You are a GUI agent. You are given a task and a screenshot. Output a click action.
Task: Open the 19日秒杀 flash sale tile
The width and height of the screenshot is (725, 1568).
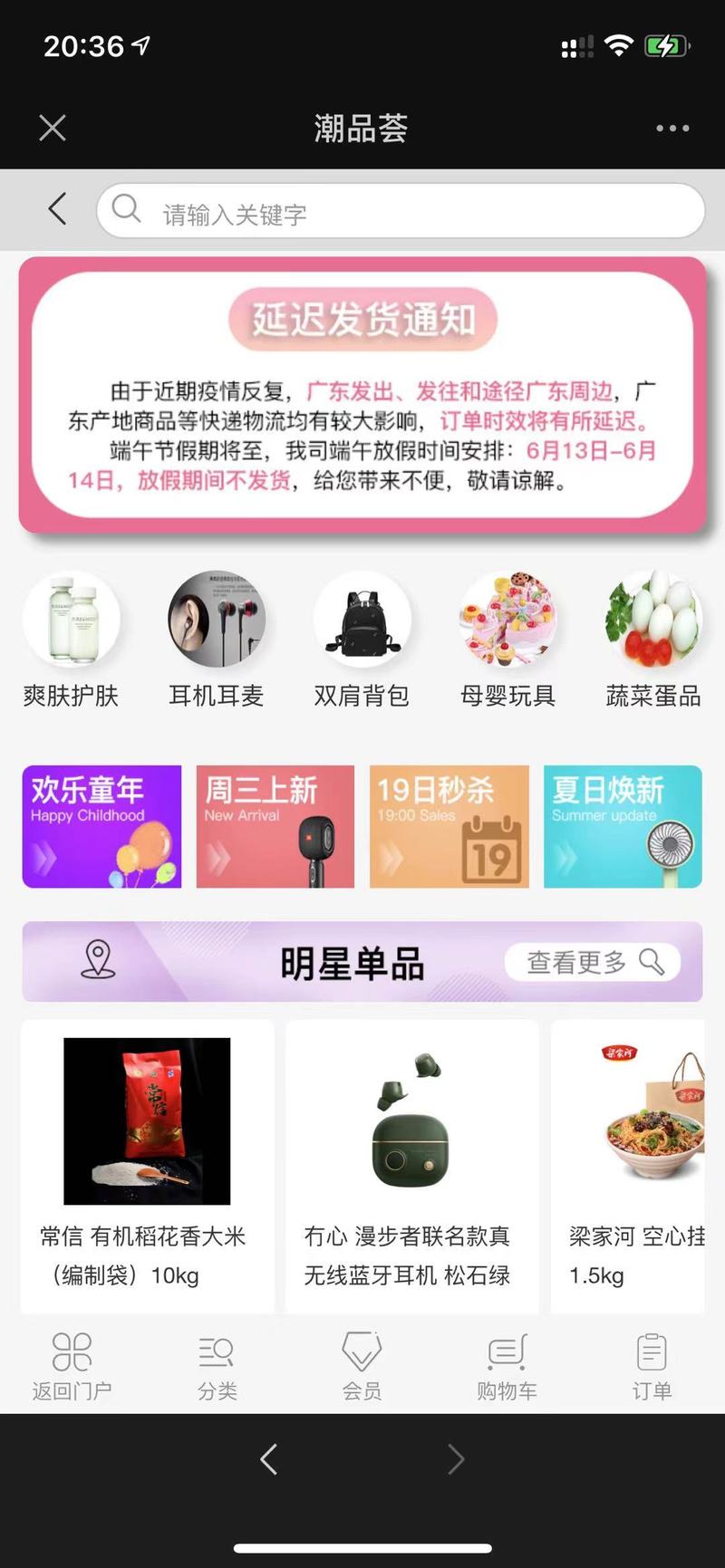pyautogui.click(x=449, y=826)
